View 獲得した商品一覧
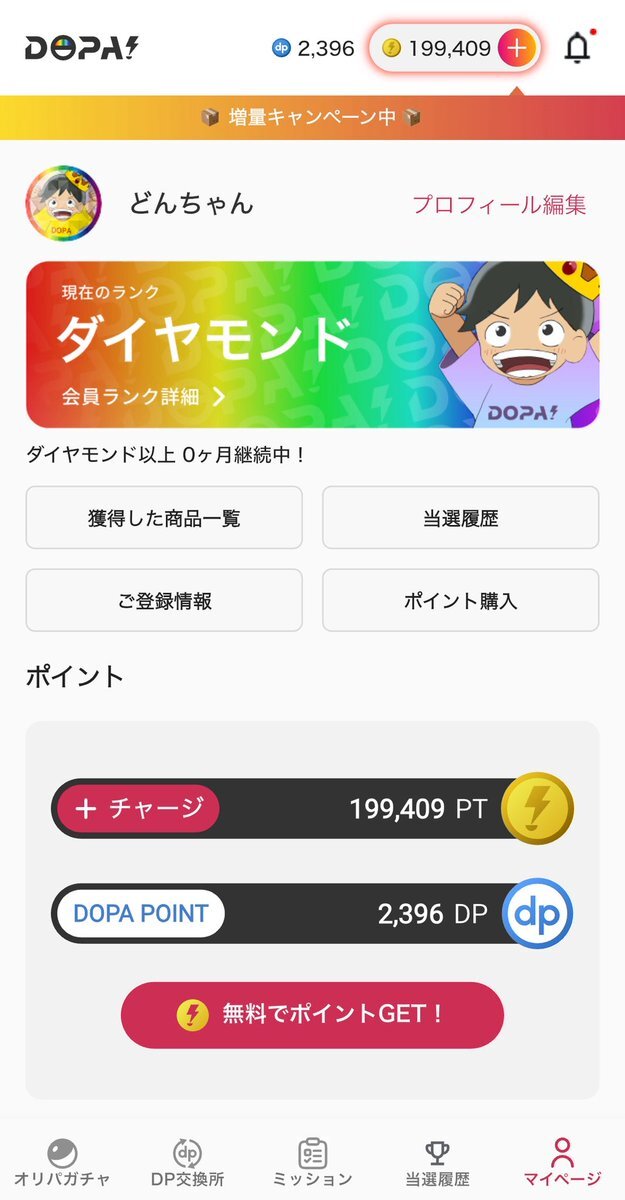Screen dimensions: 625x1200 pyautogui.click(x=164, y=518)
